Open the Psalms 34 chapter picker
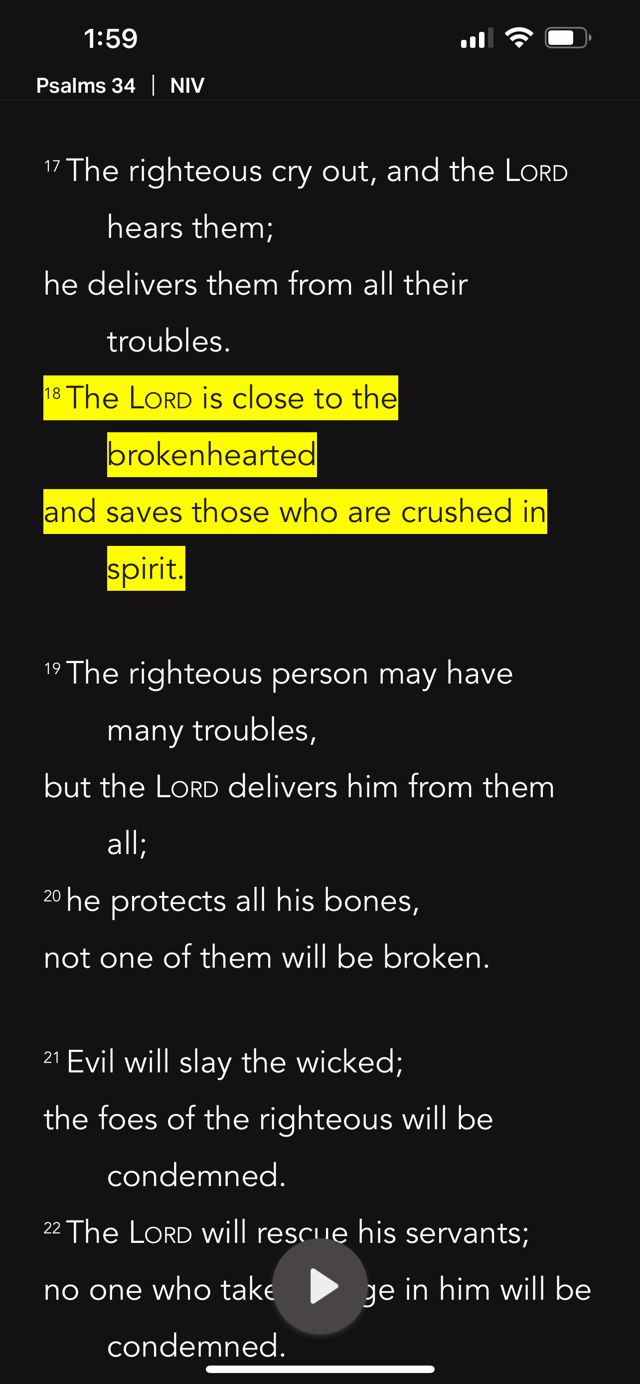 tap(85, 86)
